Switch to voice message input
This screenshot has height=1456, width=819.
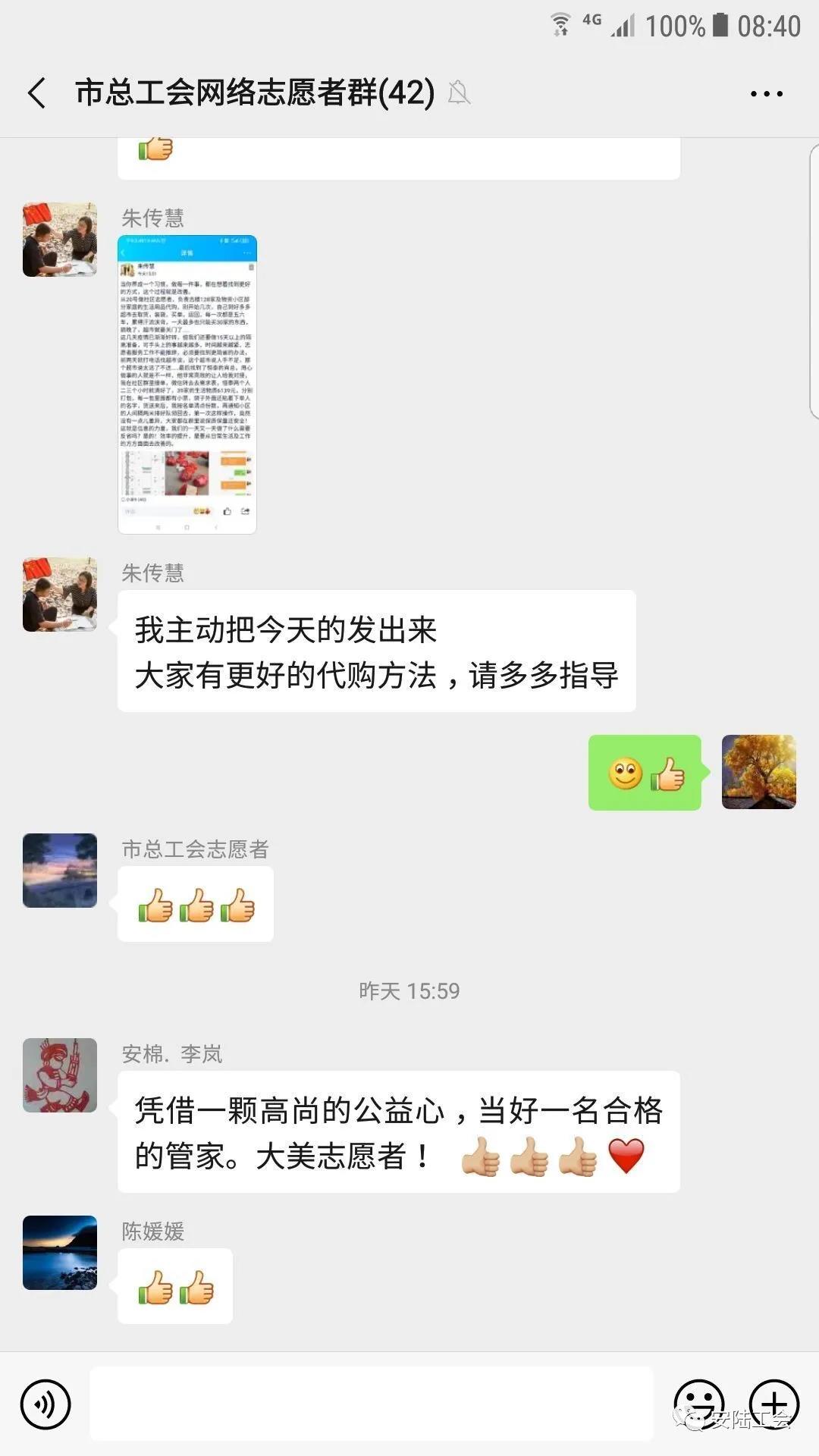pyautogui.click(x=45, y=1404)
